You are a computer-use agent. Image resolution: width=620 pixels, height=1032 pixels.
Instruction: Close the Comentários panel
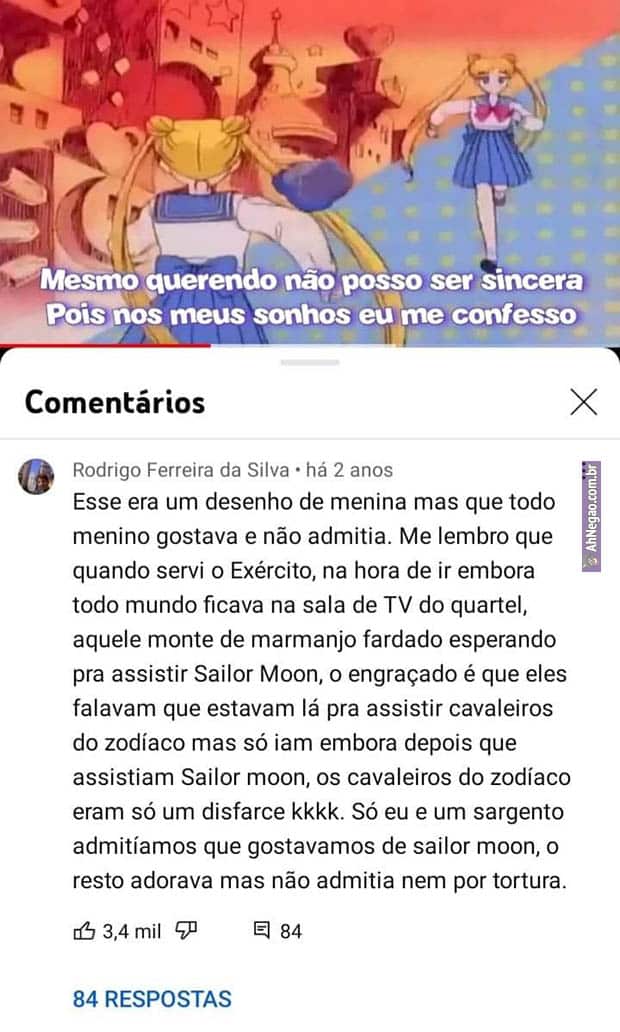(583, 402)
